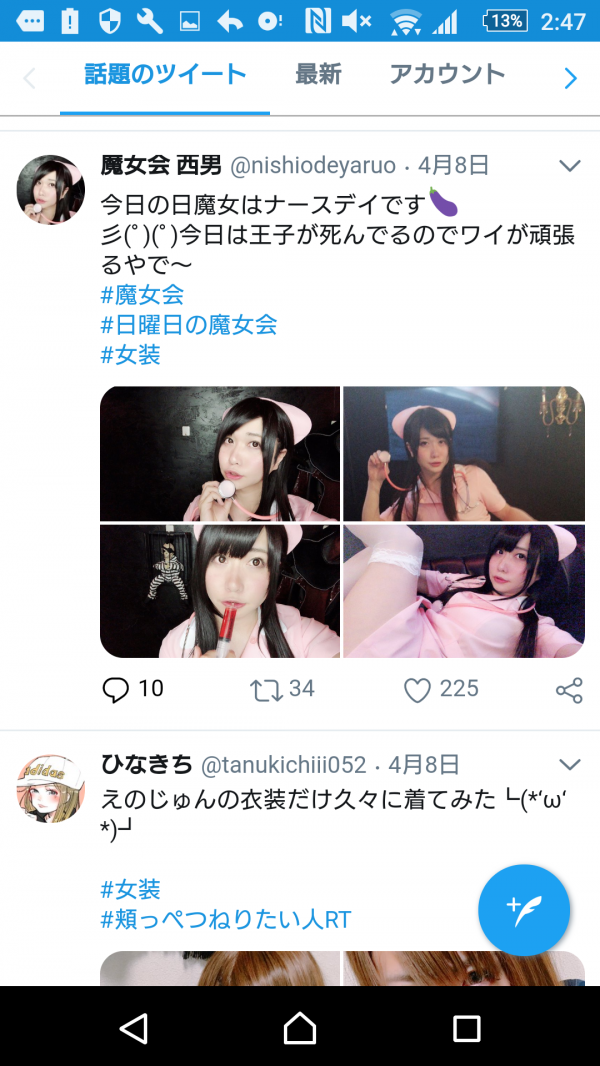Open the bottom-right photo in 魔女会 西男's tweet

[464, 591]
